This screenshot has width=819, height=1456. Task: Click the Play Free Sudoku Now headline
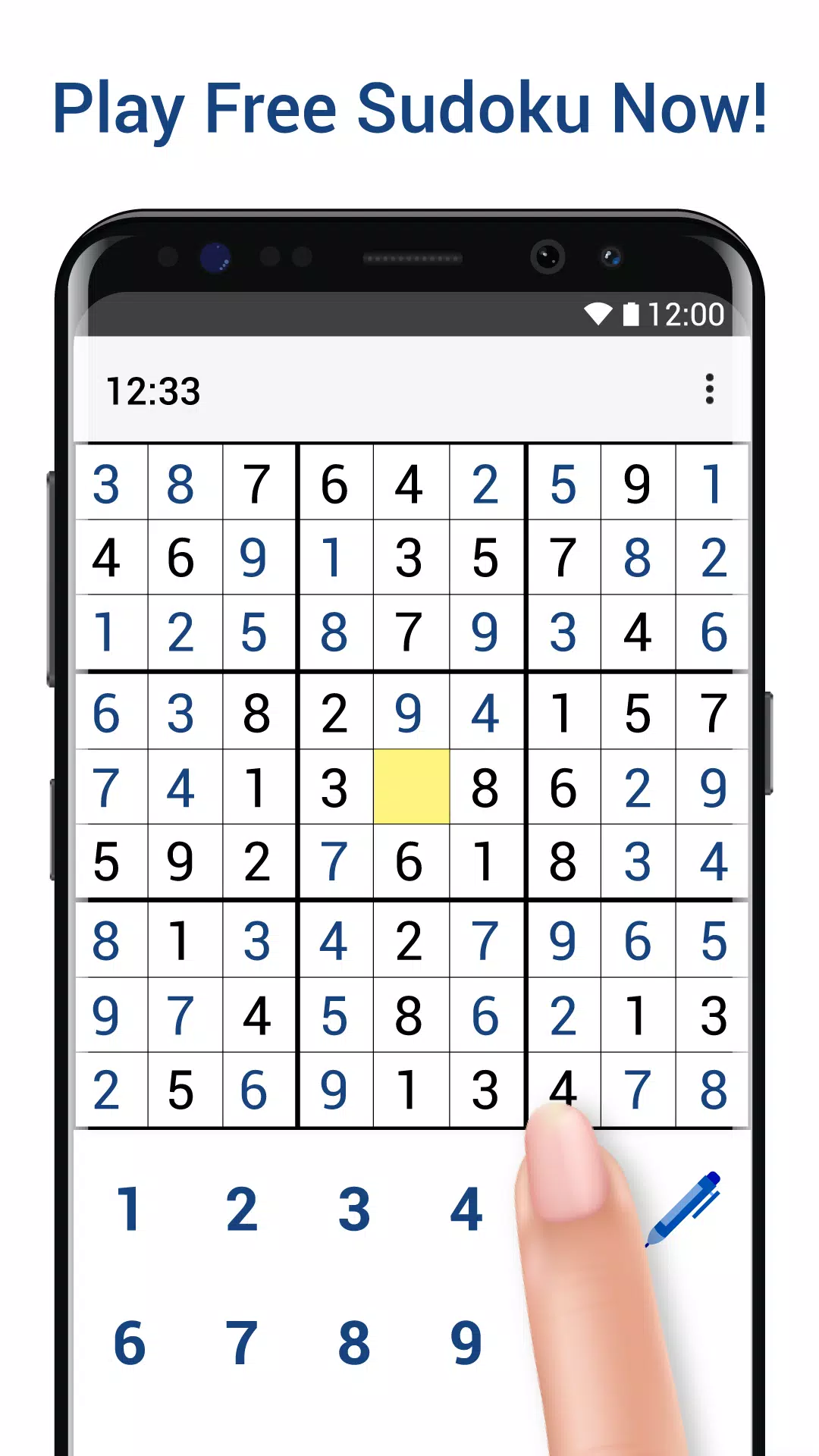click(x=409, y=110)
